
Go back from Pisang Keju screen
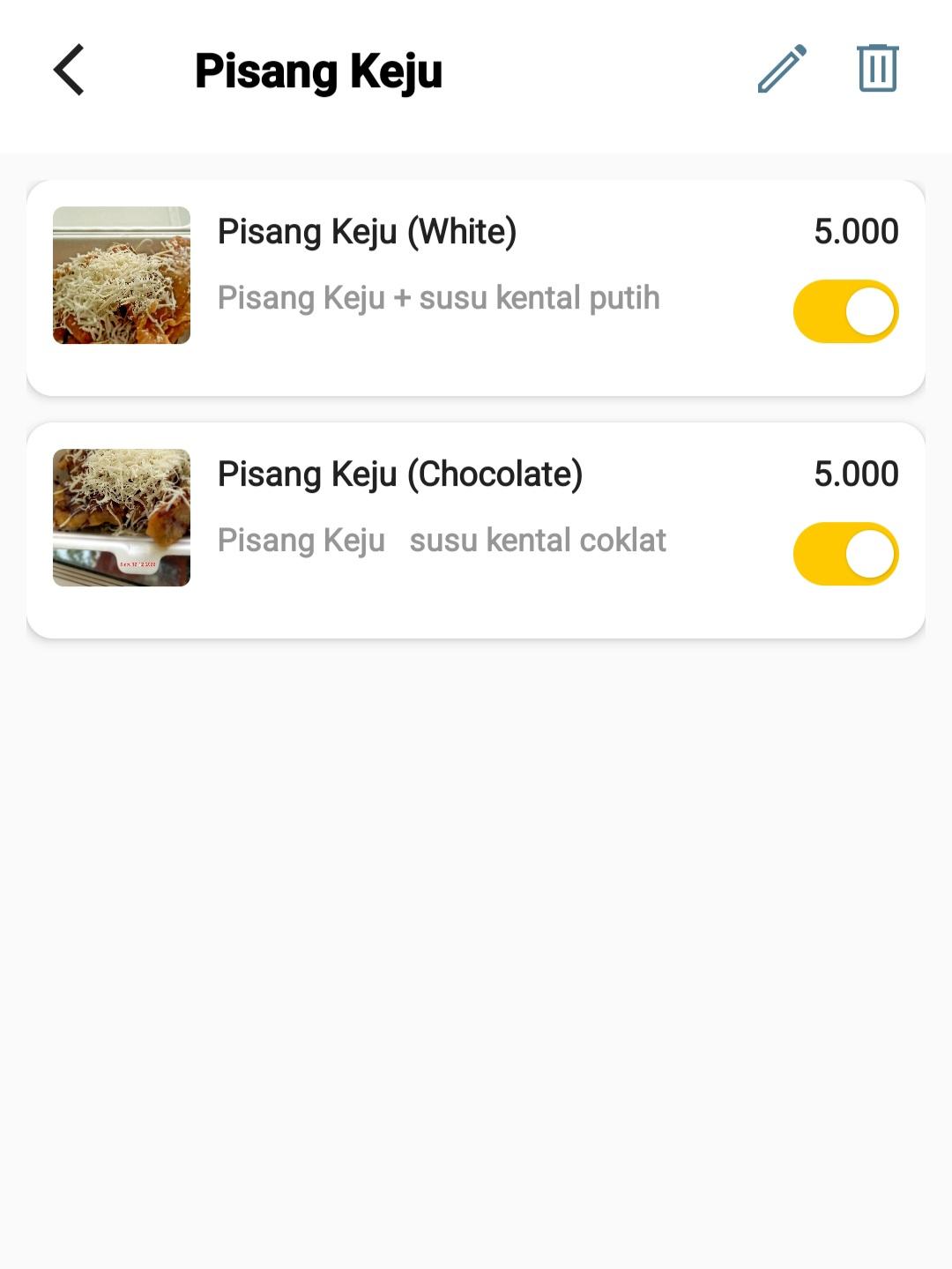click(x=69, y=70)
